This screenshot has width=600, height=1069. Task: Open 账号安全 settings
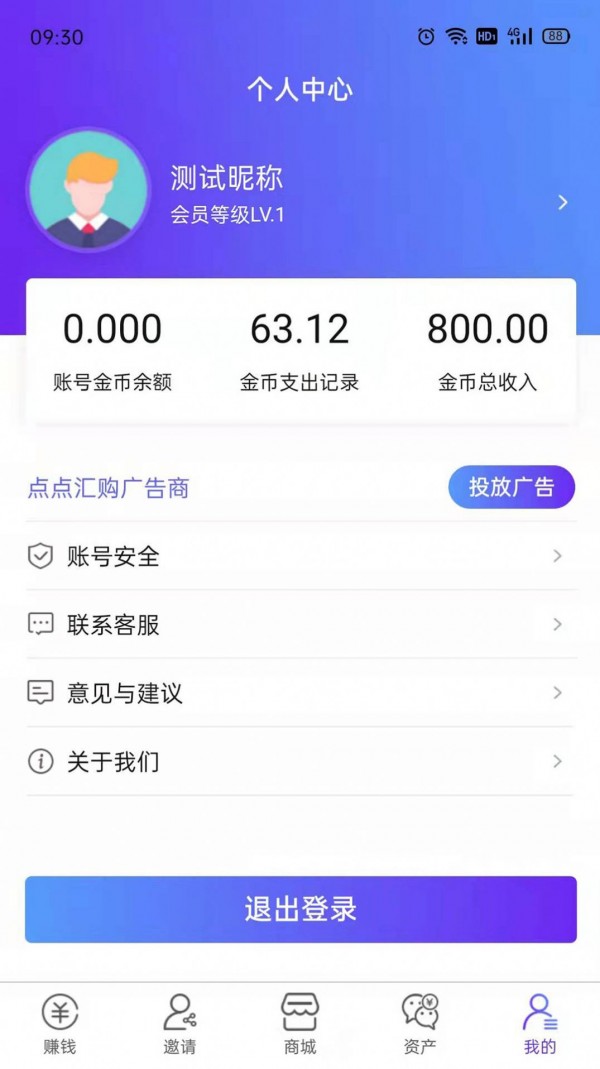[300, 556]
